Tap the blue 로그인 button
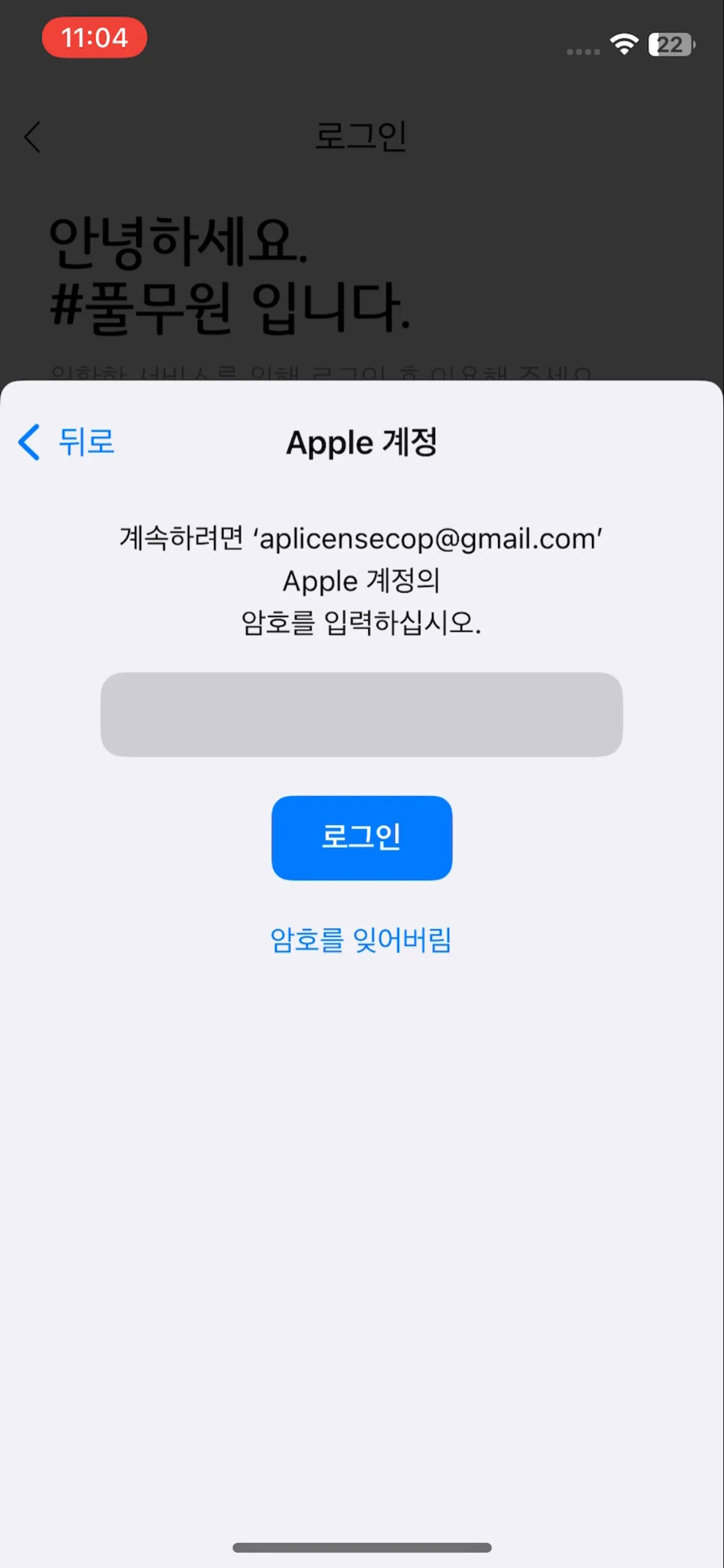 (x=361, y=837)
